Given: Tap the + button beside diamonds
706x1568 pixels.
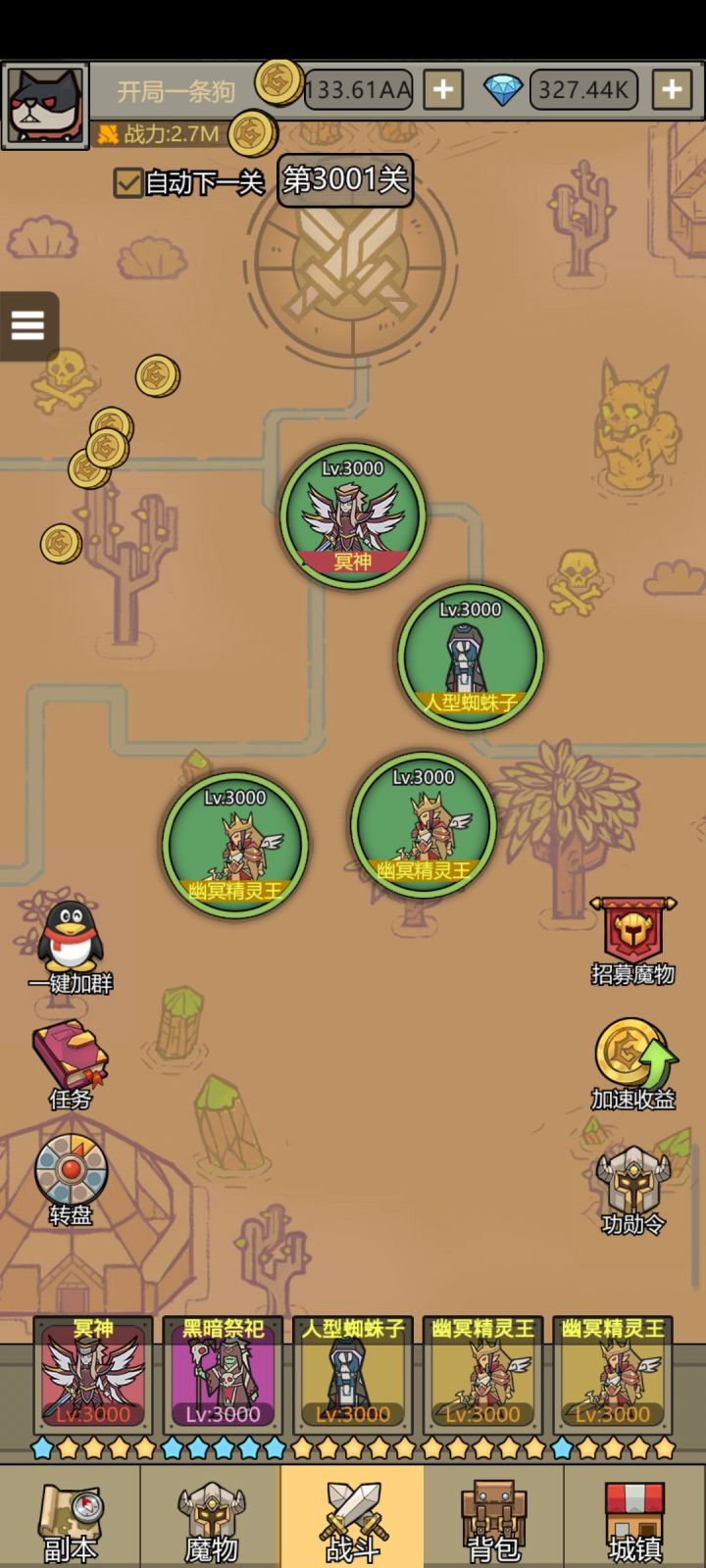Looking at the screenshot, I should point(672,89).
